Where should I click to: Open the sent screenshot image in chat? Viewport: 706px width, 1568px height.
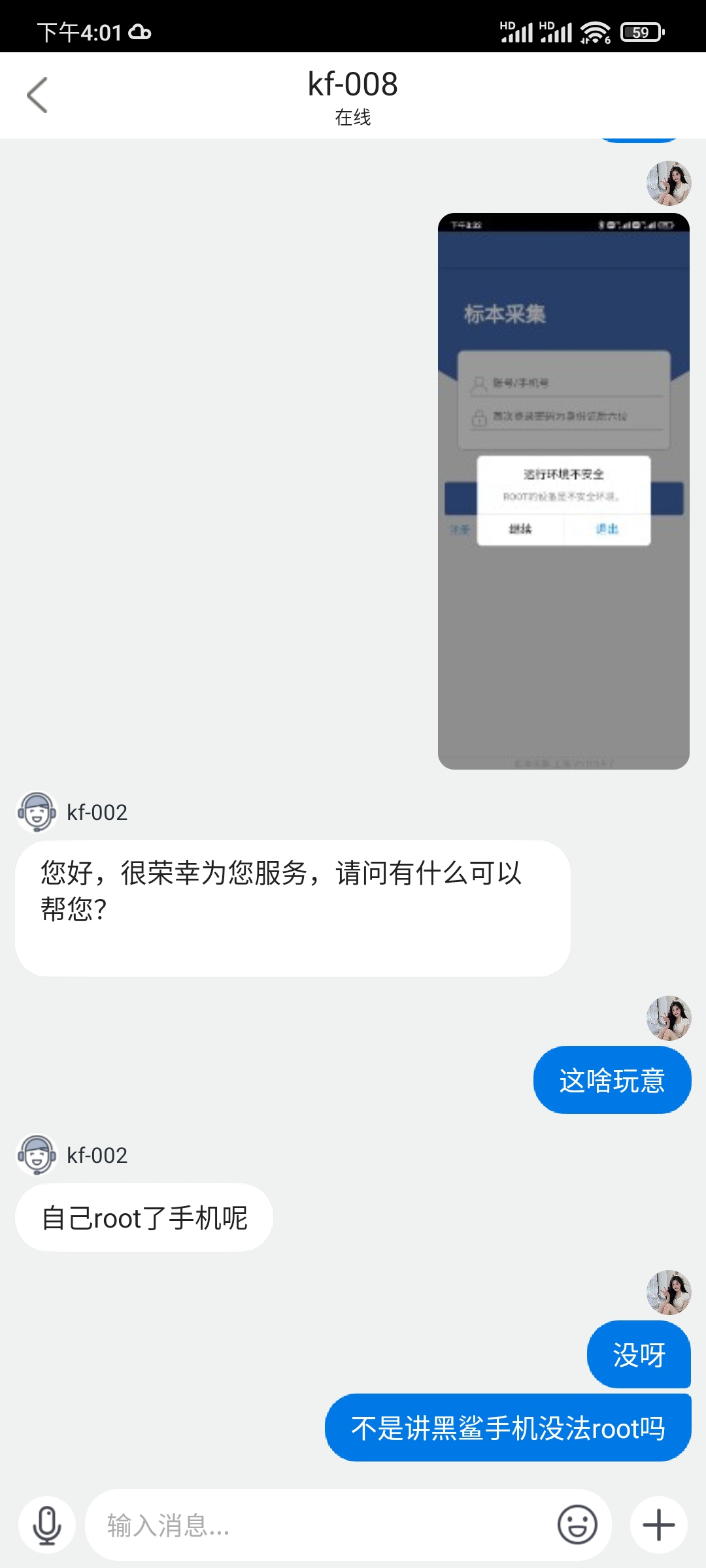[x=563, y=491]
